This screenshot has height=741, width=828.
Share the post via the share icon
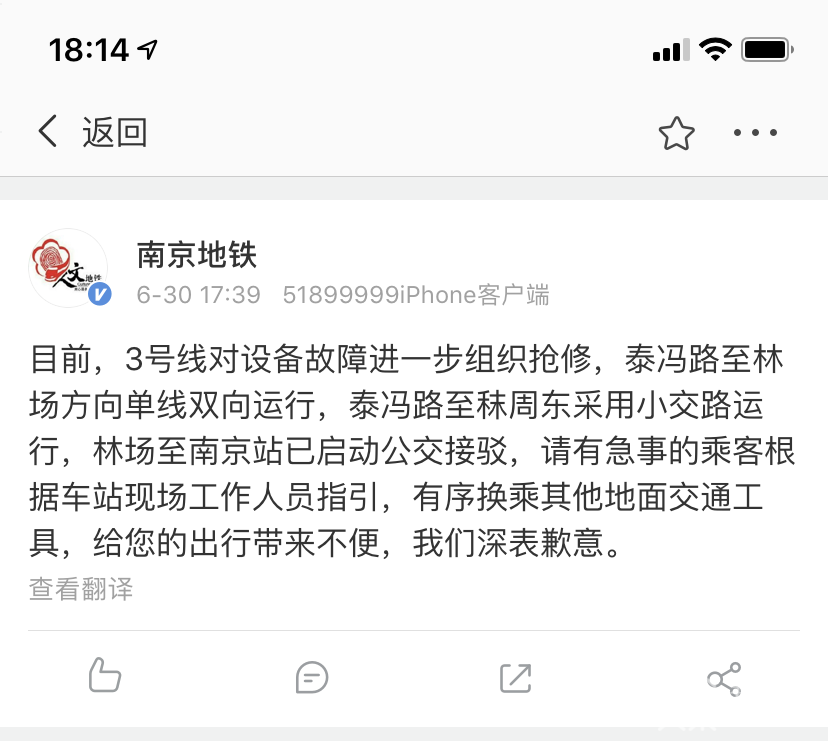coord(723,679)
